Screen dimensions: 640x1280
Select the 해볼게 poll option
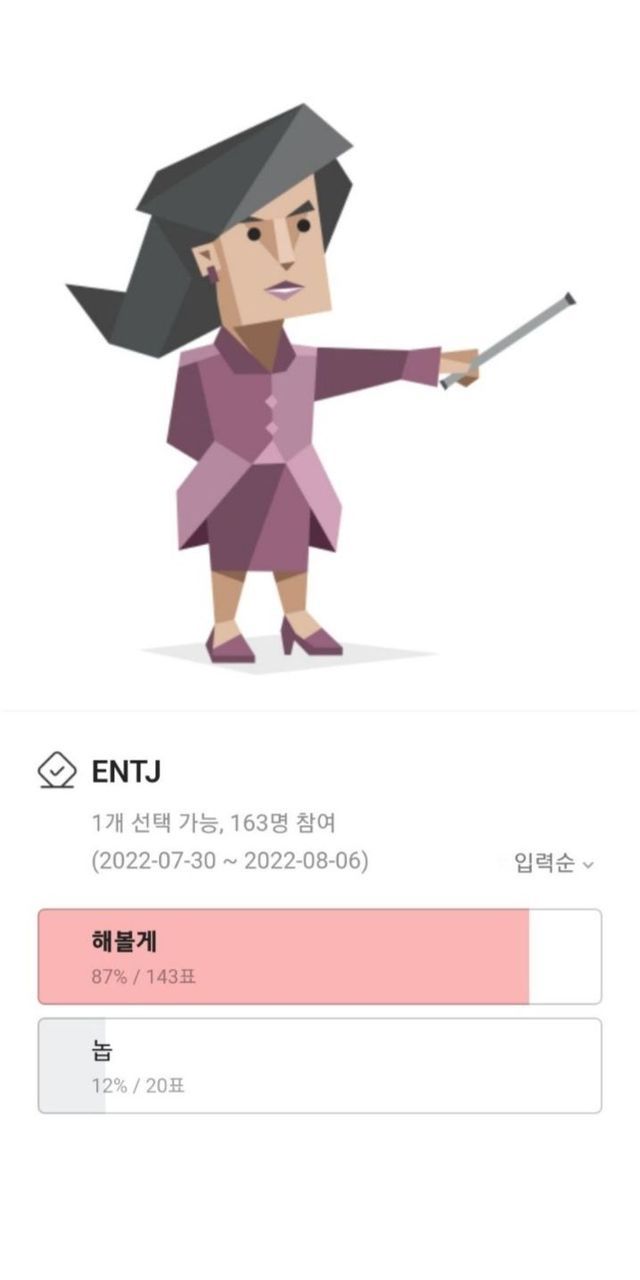coord(320,956)
